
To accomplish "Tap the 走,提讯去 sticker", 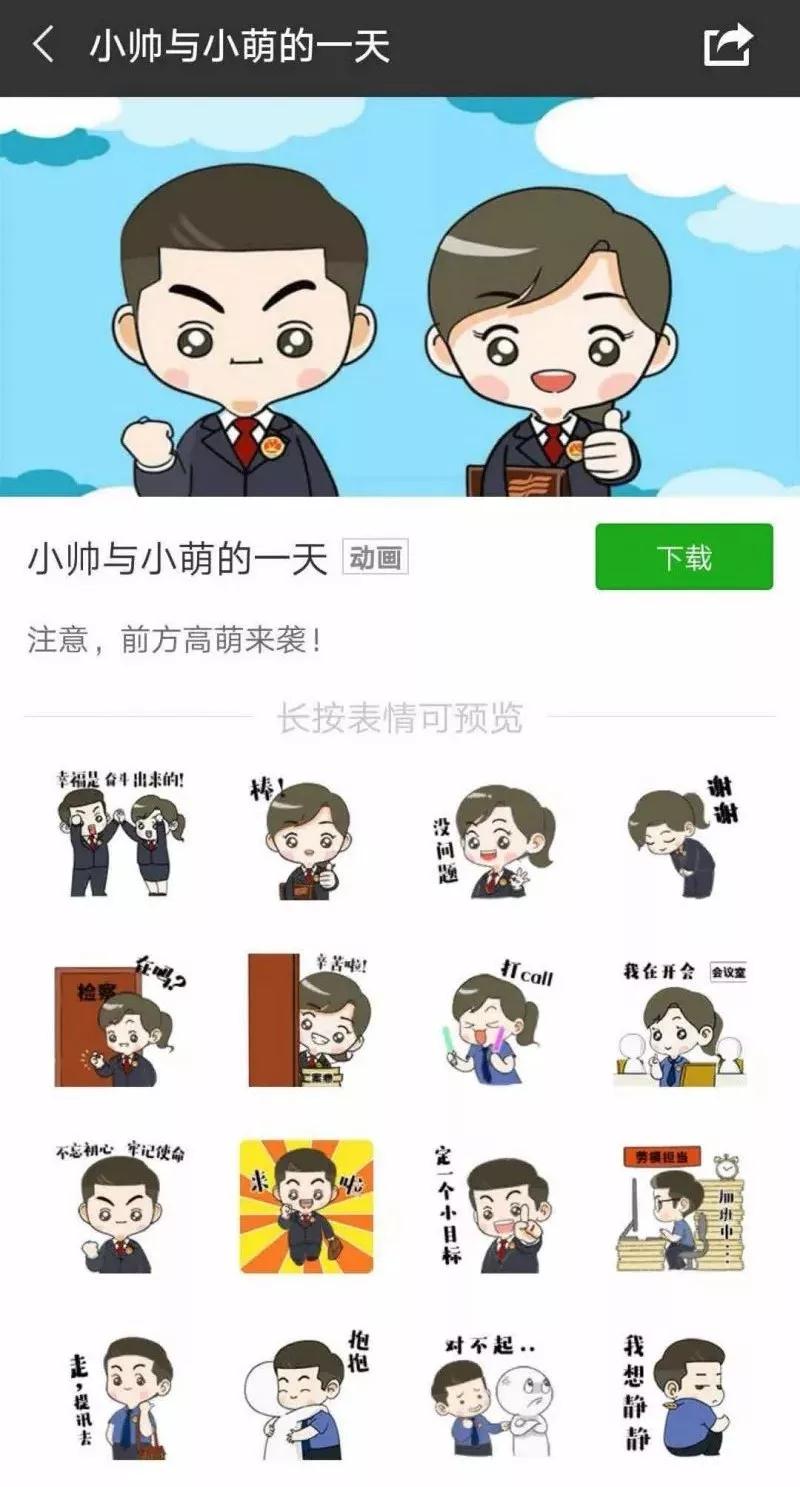I will (120, 1394).
